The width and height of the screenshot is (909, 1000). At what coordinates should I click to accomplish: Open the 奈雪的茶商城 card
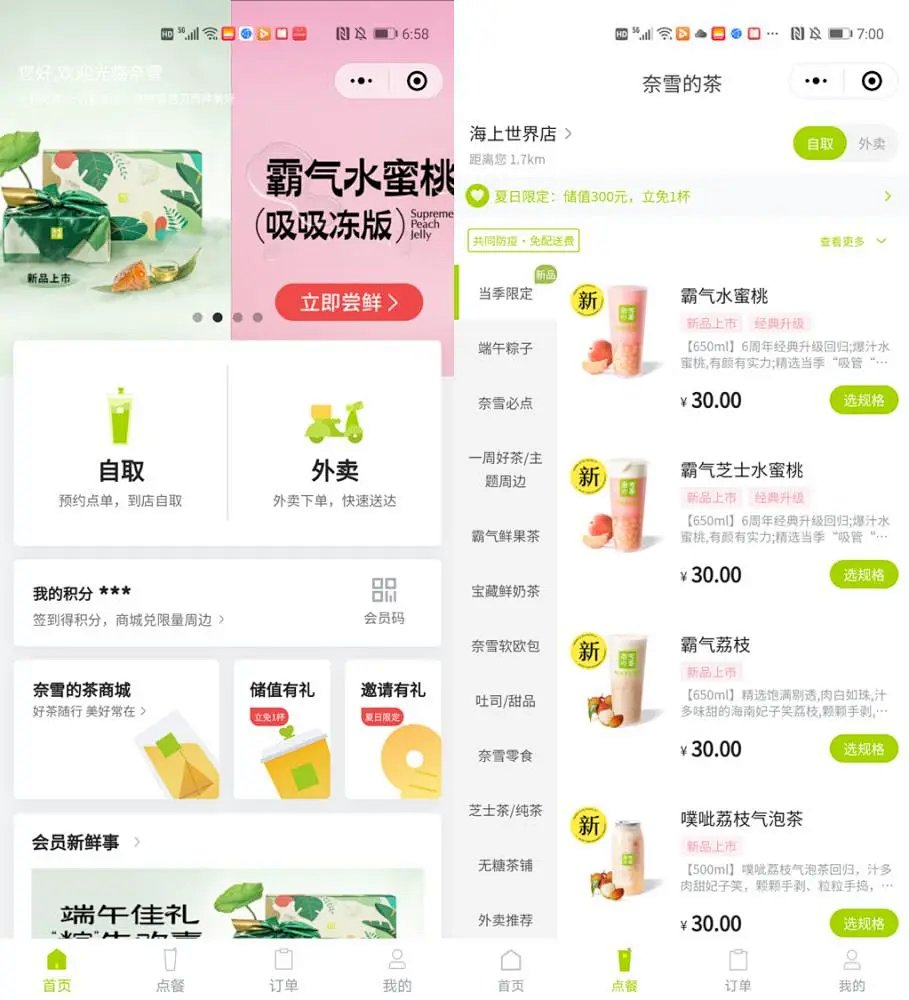(x=116, y=729)
